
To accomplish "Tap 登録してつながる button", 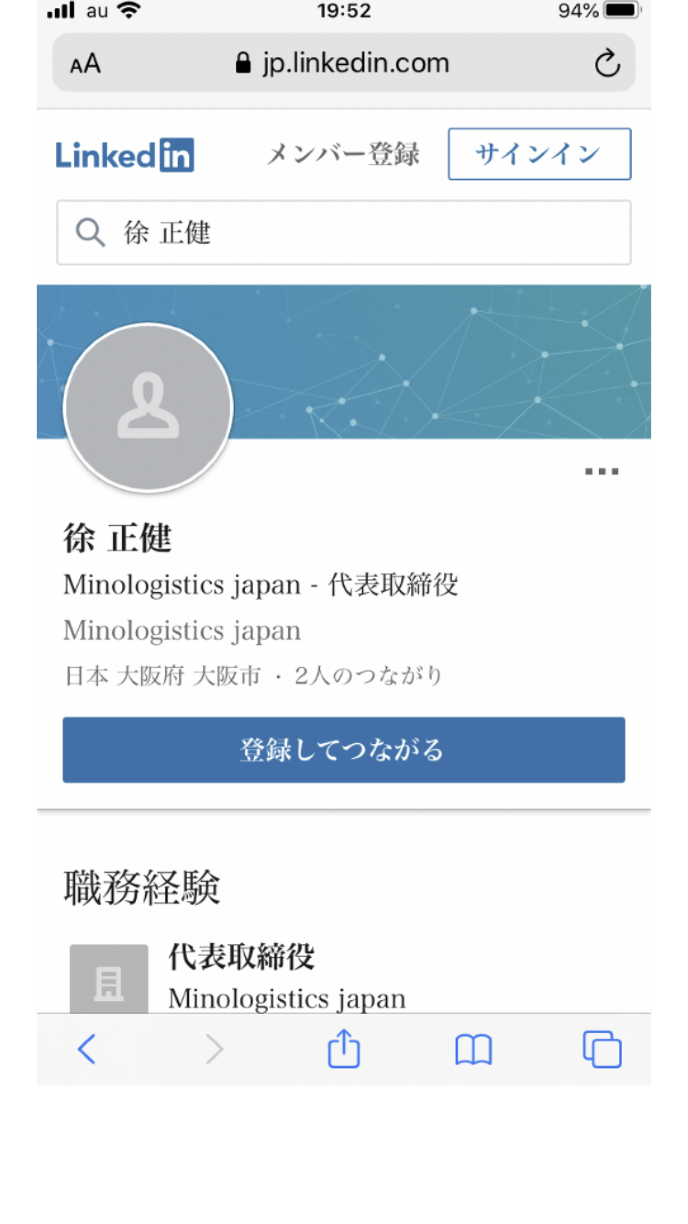I will (343, 750).
